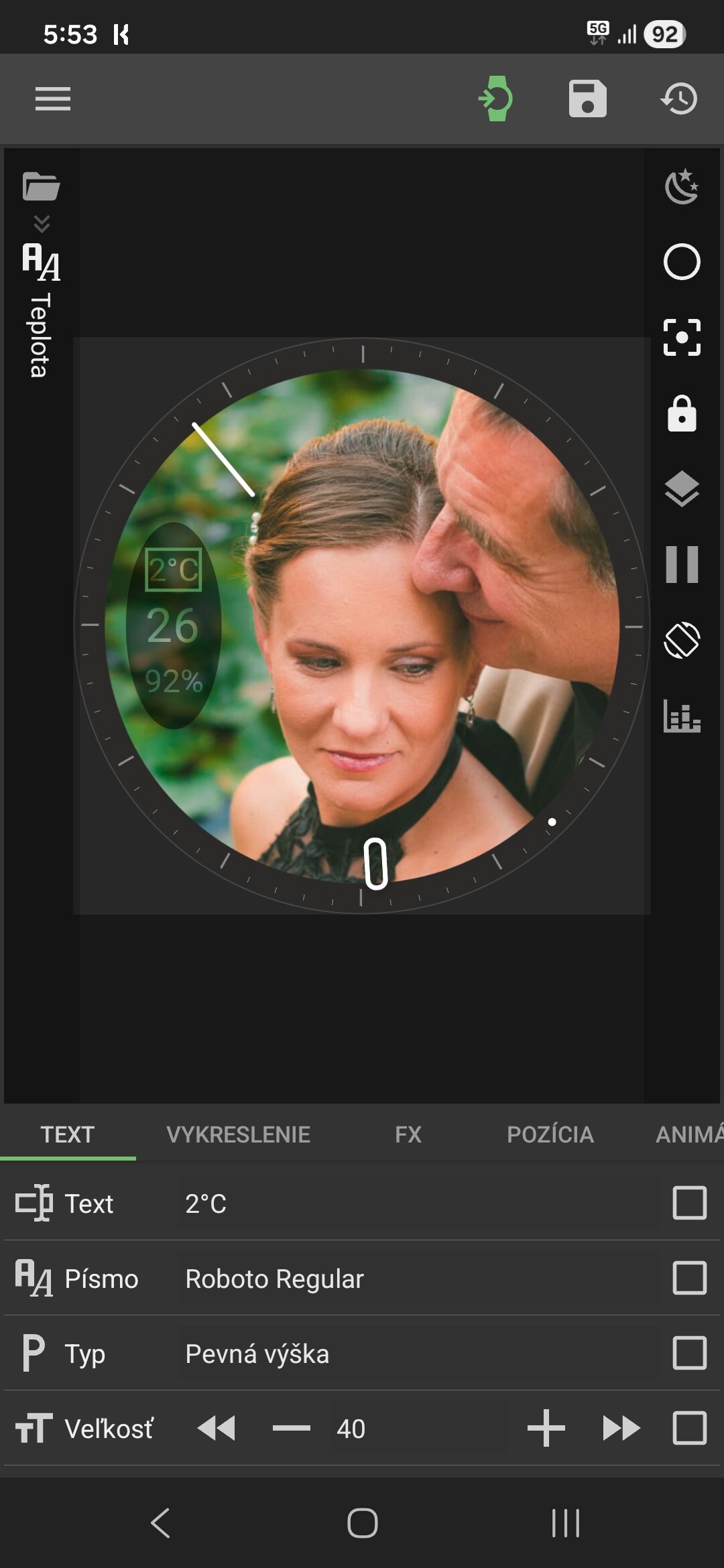Tap the screen rotation icon
724x1568 pixels.
(682, 640)
